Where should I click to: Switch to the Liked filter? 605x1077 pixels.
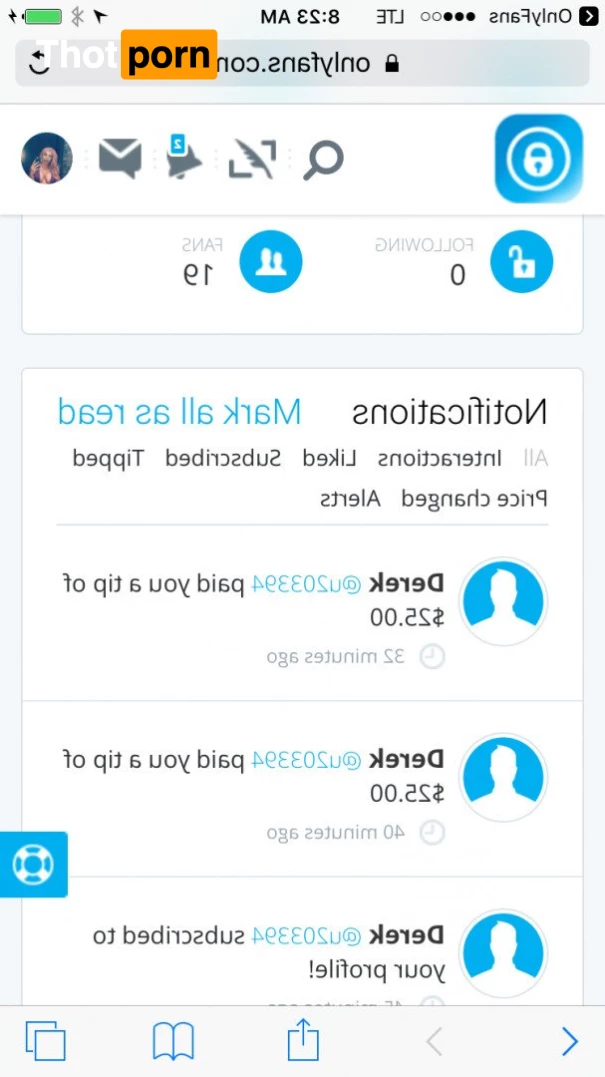pos(330,459)
